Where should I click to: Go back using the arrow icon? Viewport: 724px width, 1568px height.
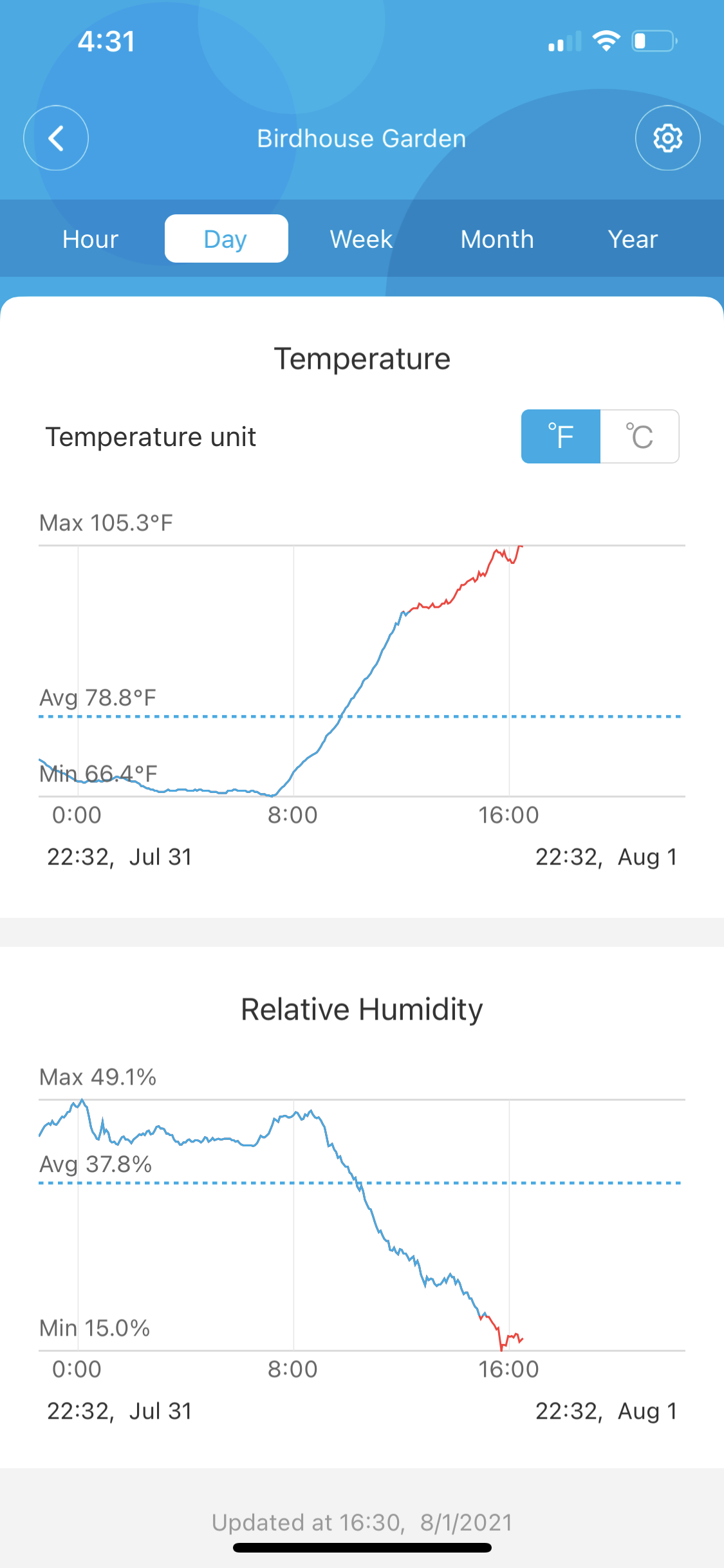(56, 138)
